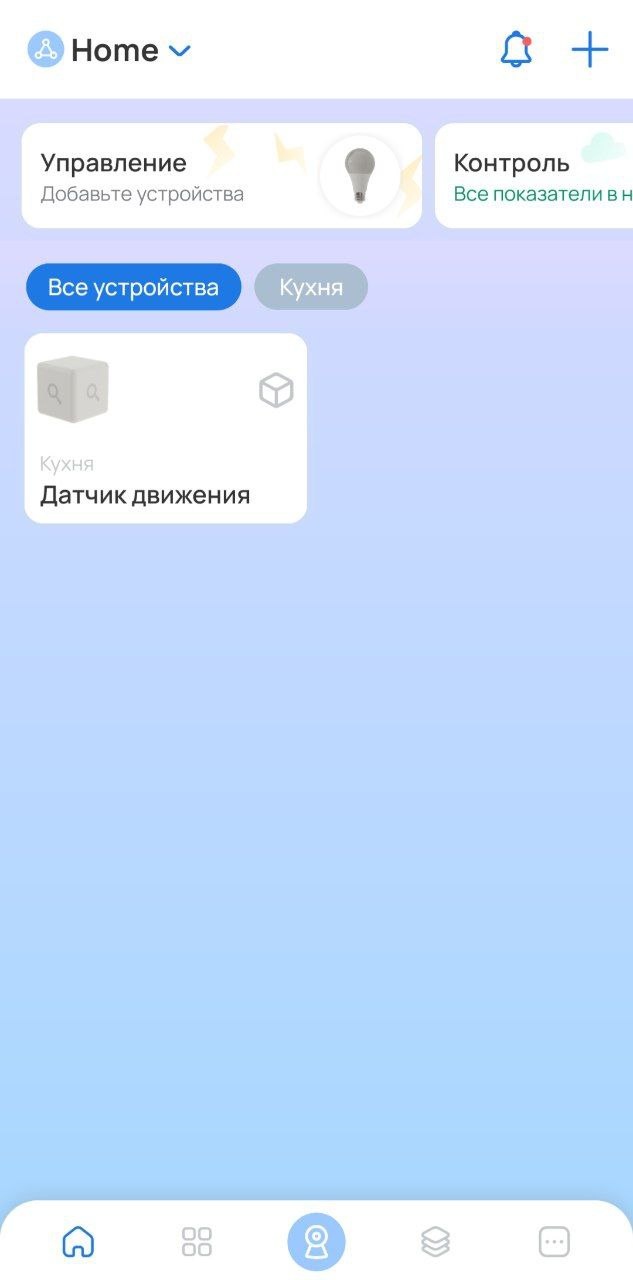Tap the plus icon to add device
This screenshot has width=633, height=1280.
pos(590,49)
